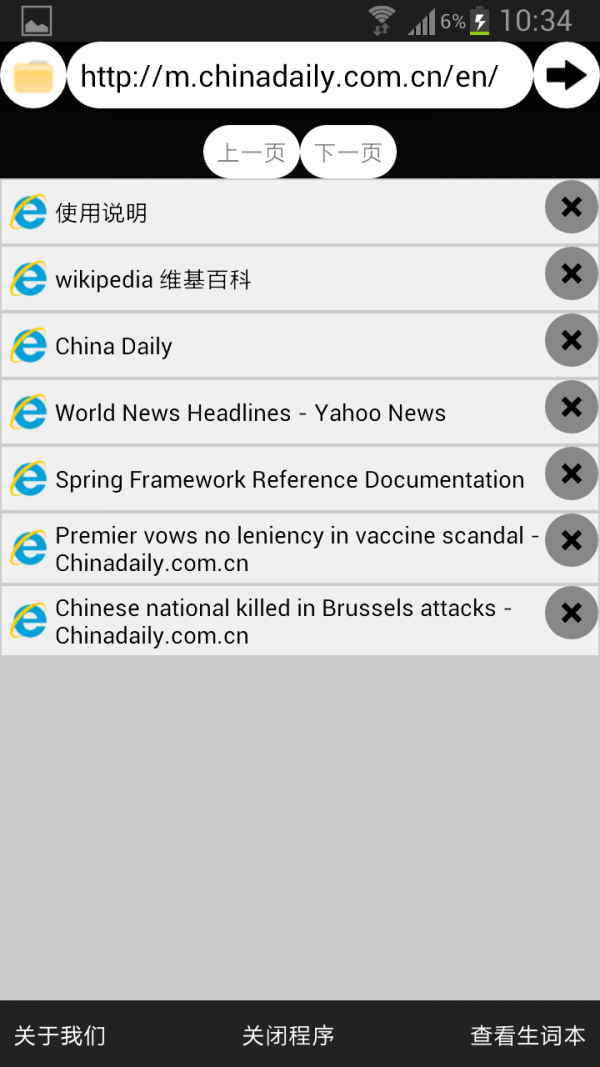Delete the 使用说明 entry

point(571,207)
